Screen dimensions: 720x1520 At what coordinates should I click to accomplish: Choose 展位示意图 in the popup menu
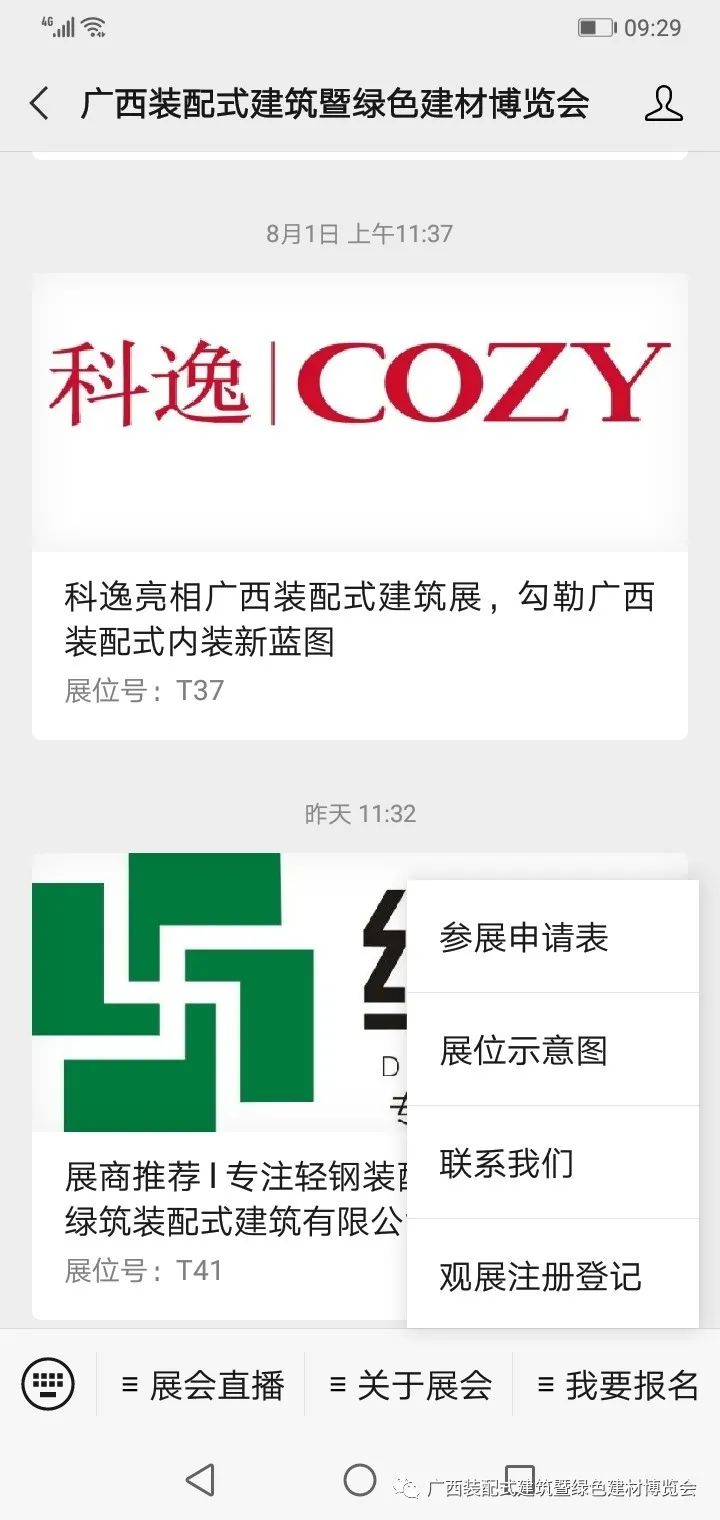click(x=552, y=1050)
